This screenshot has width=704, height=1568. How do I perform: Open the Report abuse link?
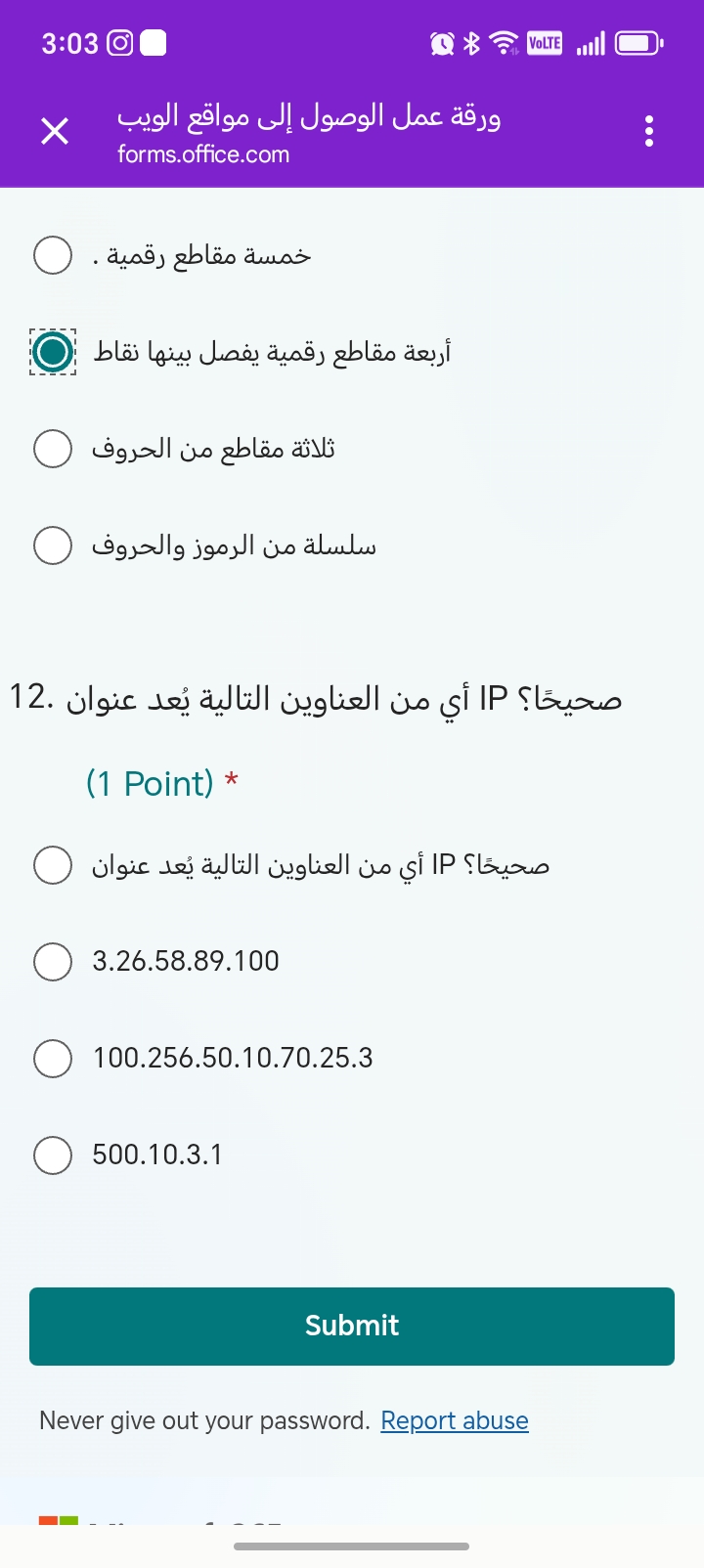click(x=455, y=1420)
